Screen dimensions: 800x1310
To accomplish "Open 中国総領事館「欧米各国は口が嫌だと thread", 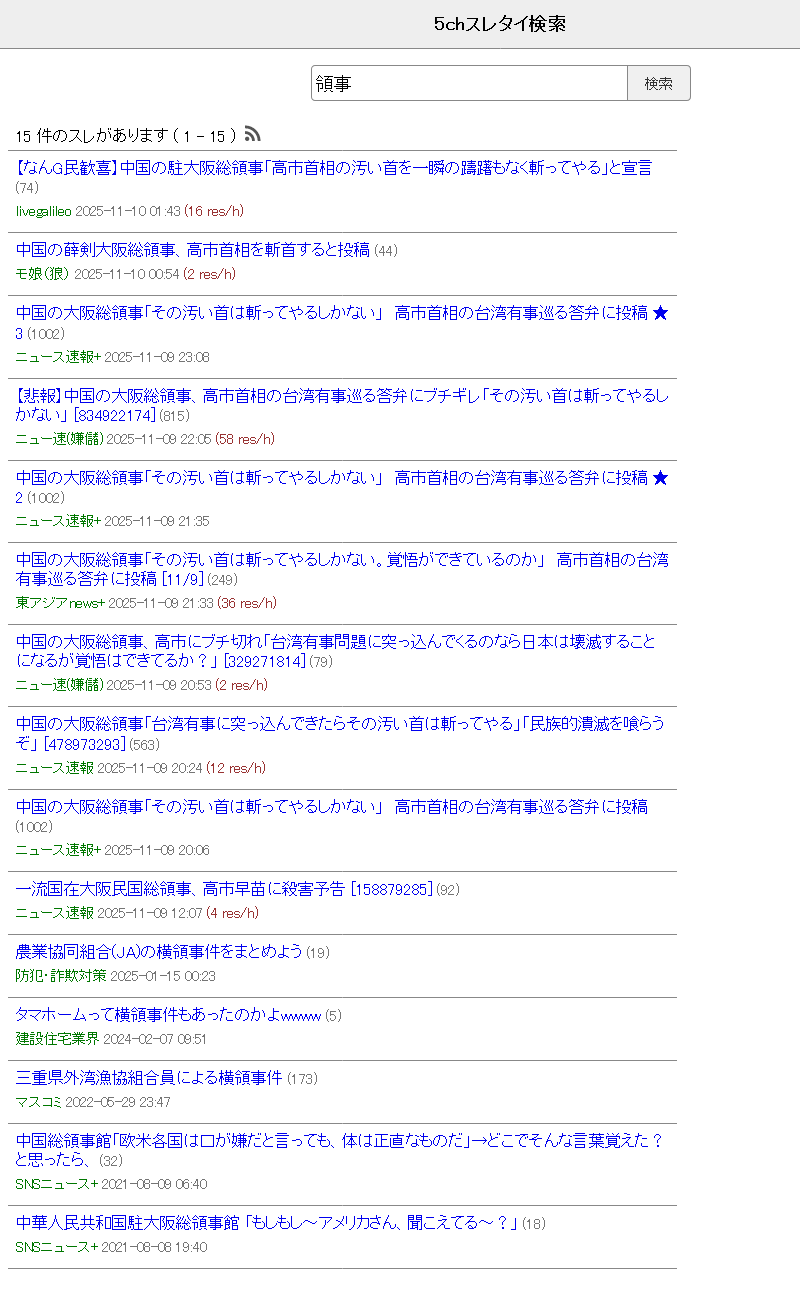I will 340,1141.
